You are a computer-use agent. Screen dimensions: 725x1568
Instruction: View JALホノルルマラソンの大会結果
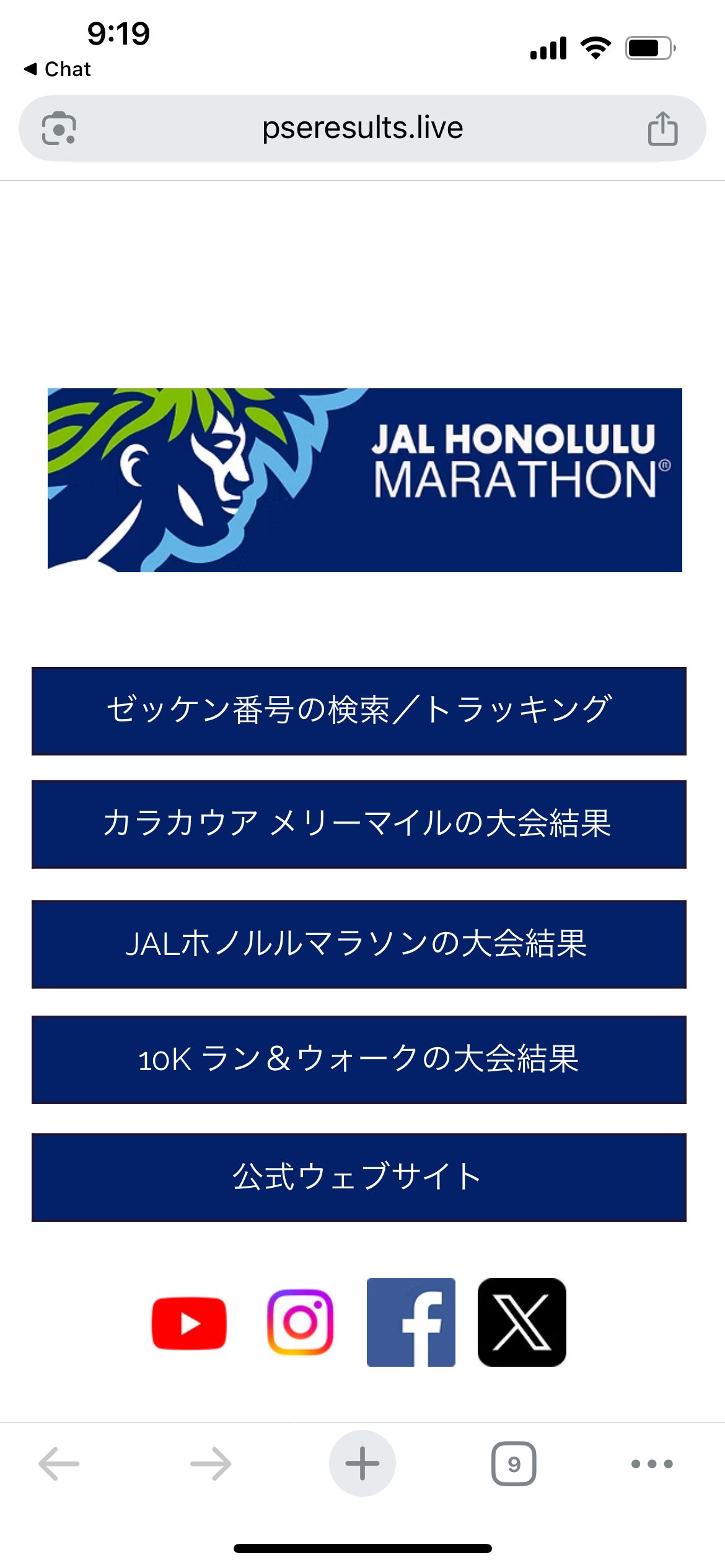pos(359,944)
